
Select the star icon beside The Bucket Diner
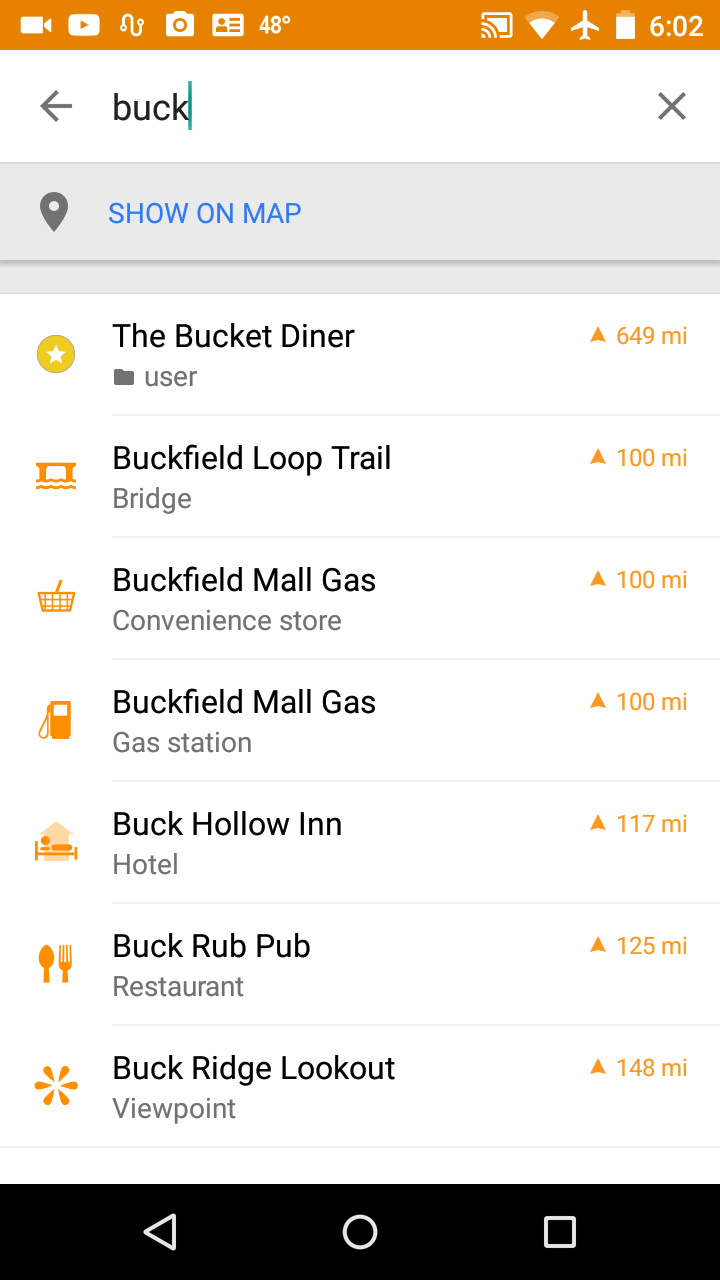click(x=55, y=353)
